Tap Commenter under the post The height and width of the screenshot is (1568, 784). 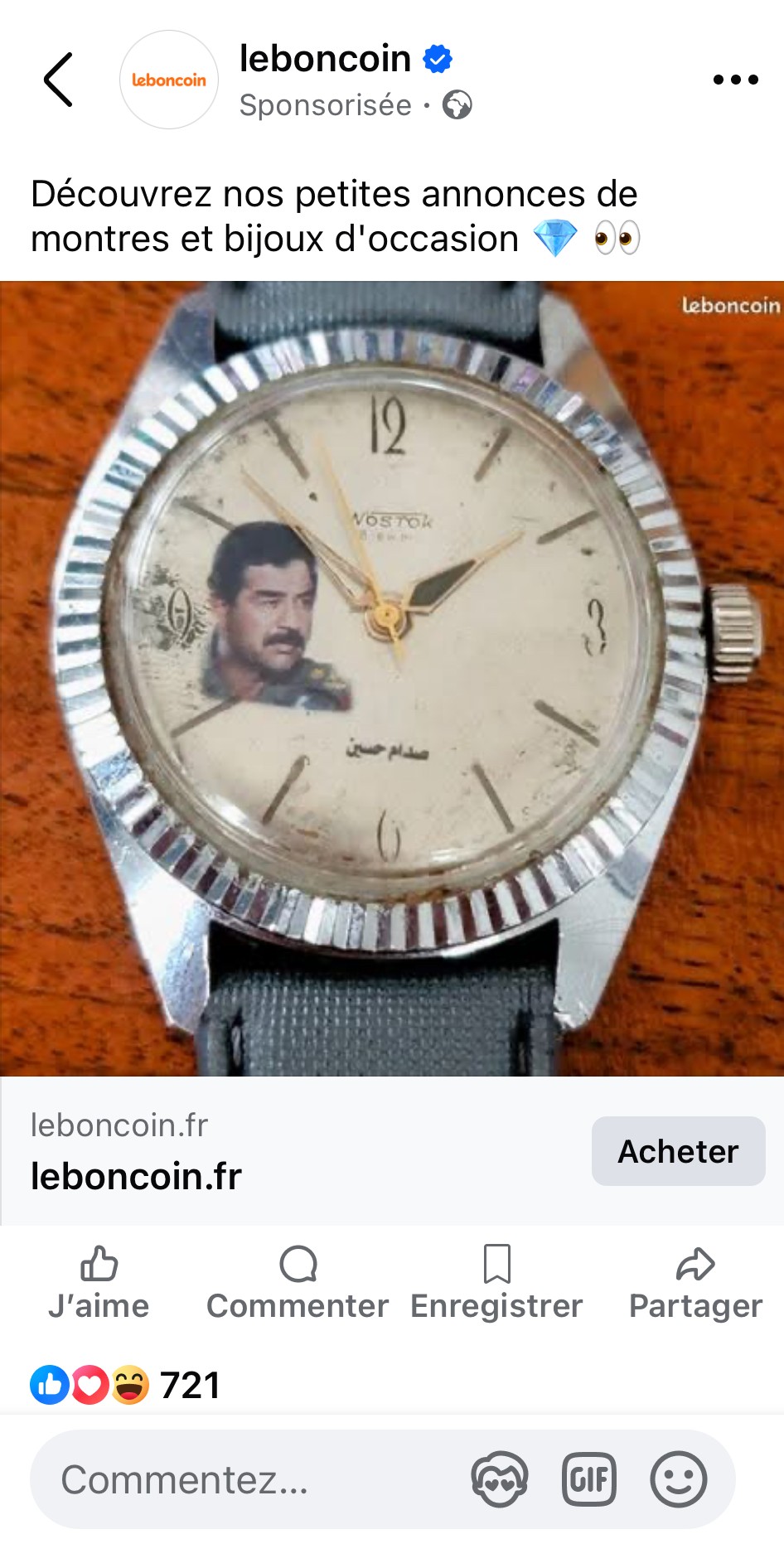[x=298, y=1283]
